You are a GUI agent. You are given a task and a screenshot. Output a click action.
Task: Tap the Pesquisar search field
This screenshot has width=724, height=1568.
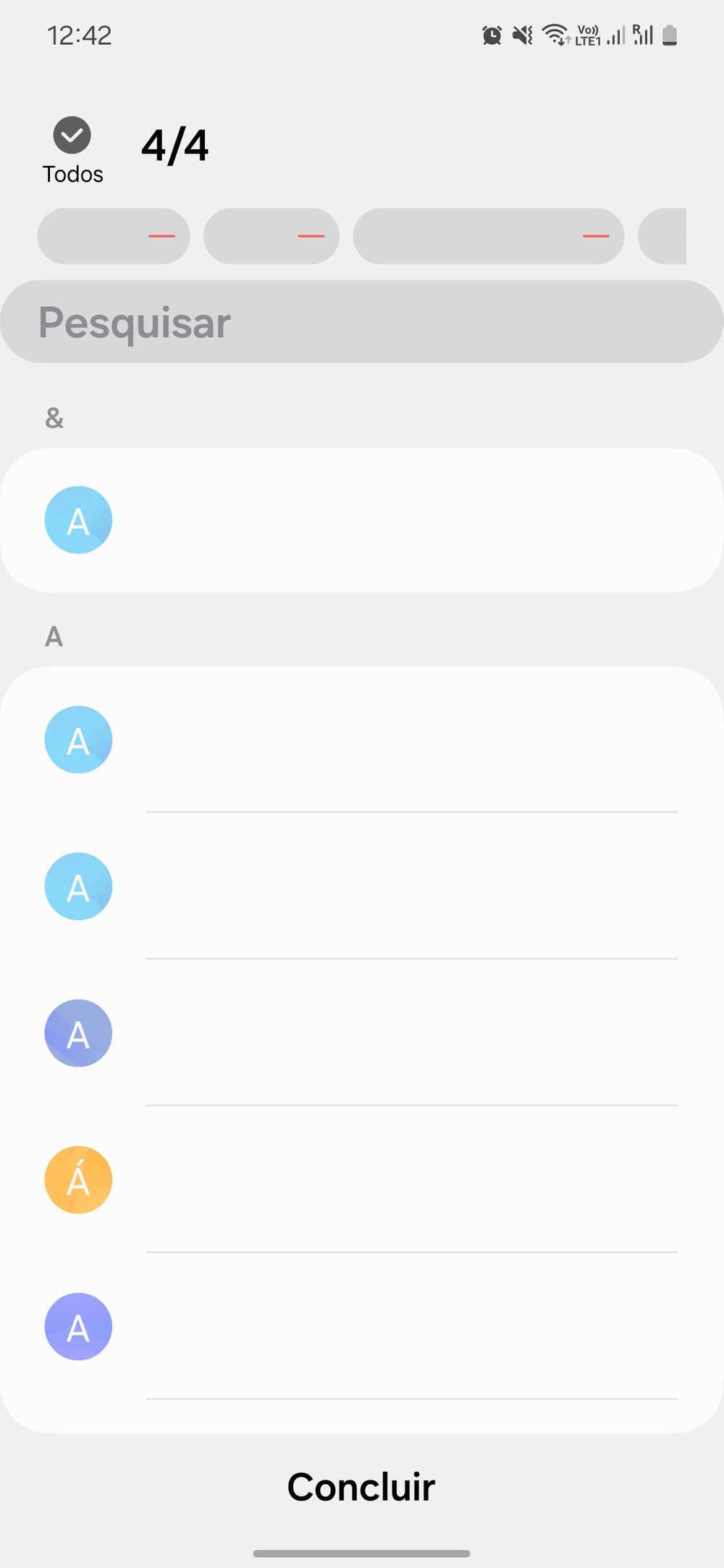click(x=362, y=321)
